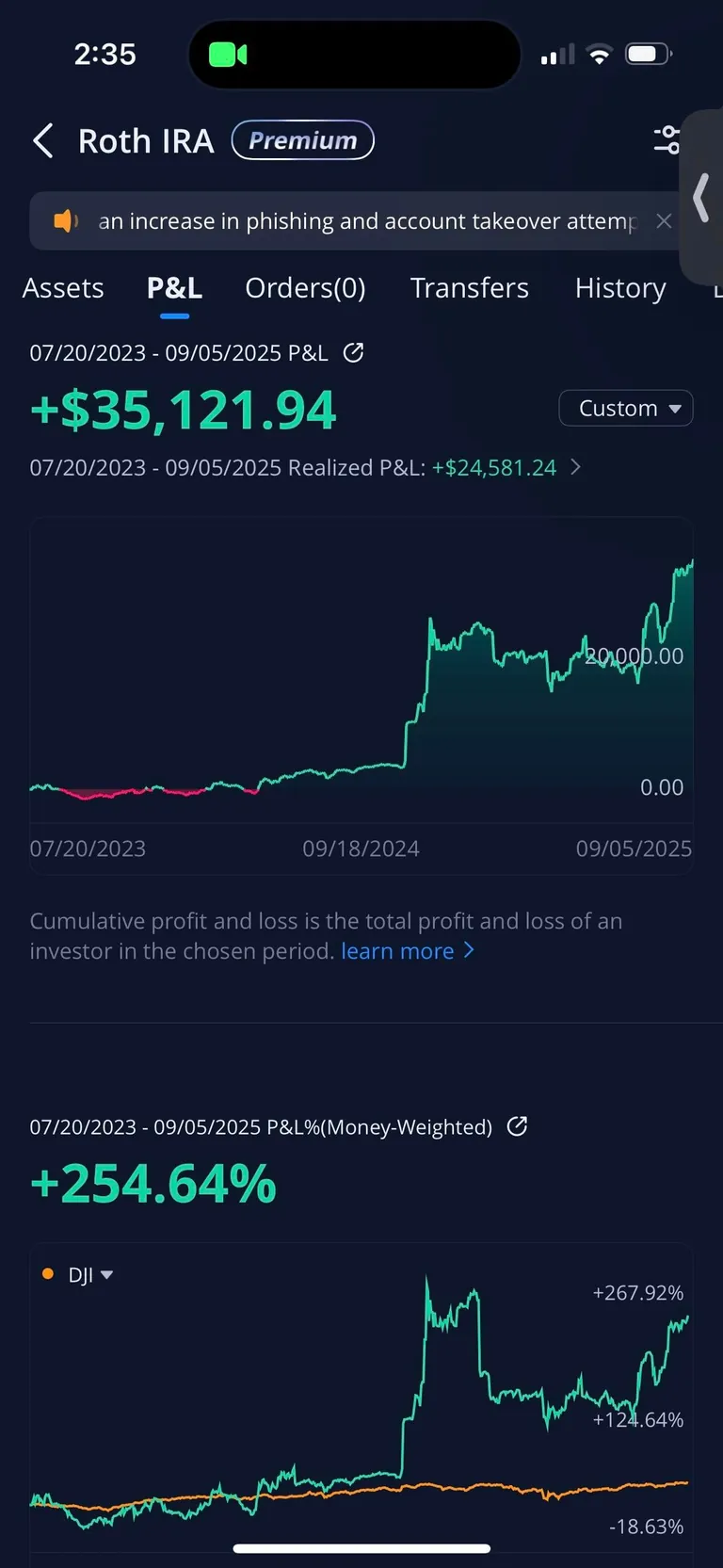Open the History tab
The image size is (723, 1568).
click(620, 288)
